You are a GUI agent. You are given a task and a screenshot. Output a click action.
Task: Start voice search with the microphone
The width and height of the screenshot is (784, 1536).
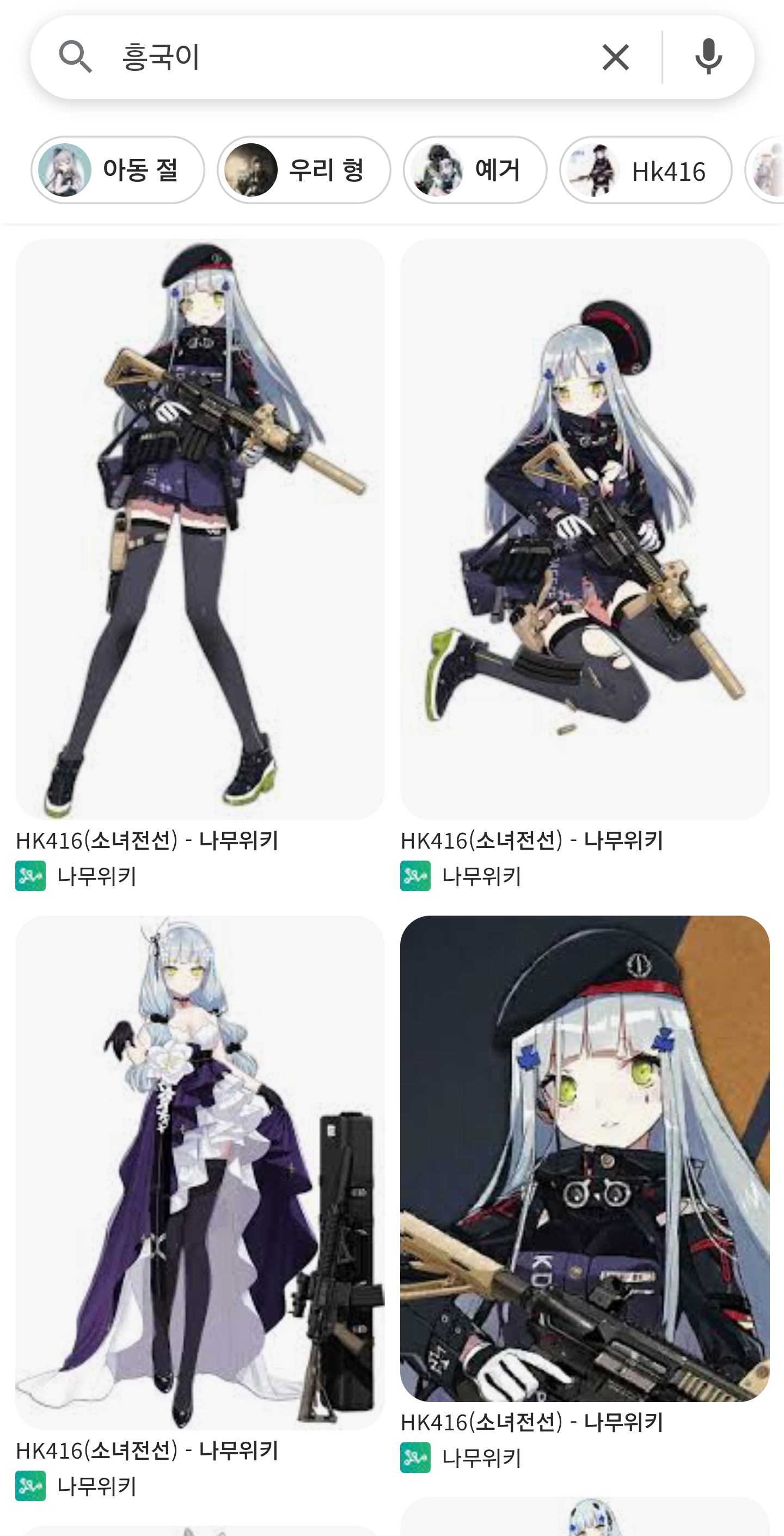click(708, 57)
